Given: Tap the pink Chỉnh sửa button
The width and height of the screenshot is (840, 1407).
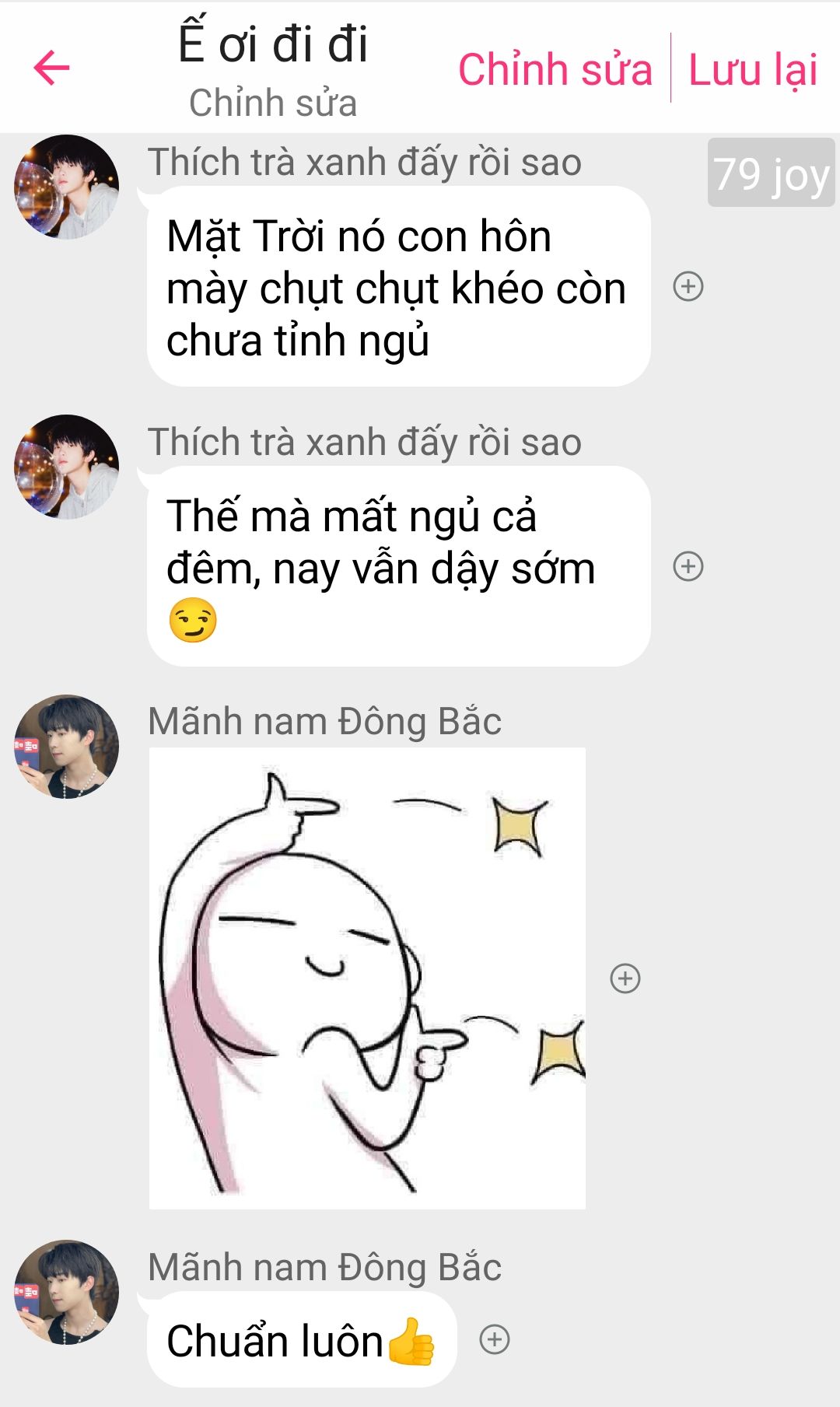Looking at the screenshot, I should [555, 70].
